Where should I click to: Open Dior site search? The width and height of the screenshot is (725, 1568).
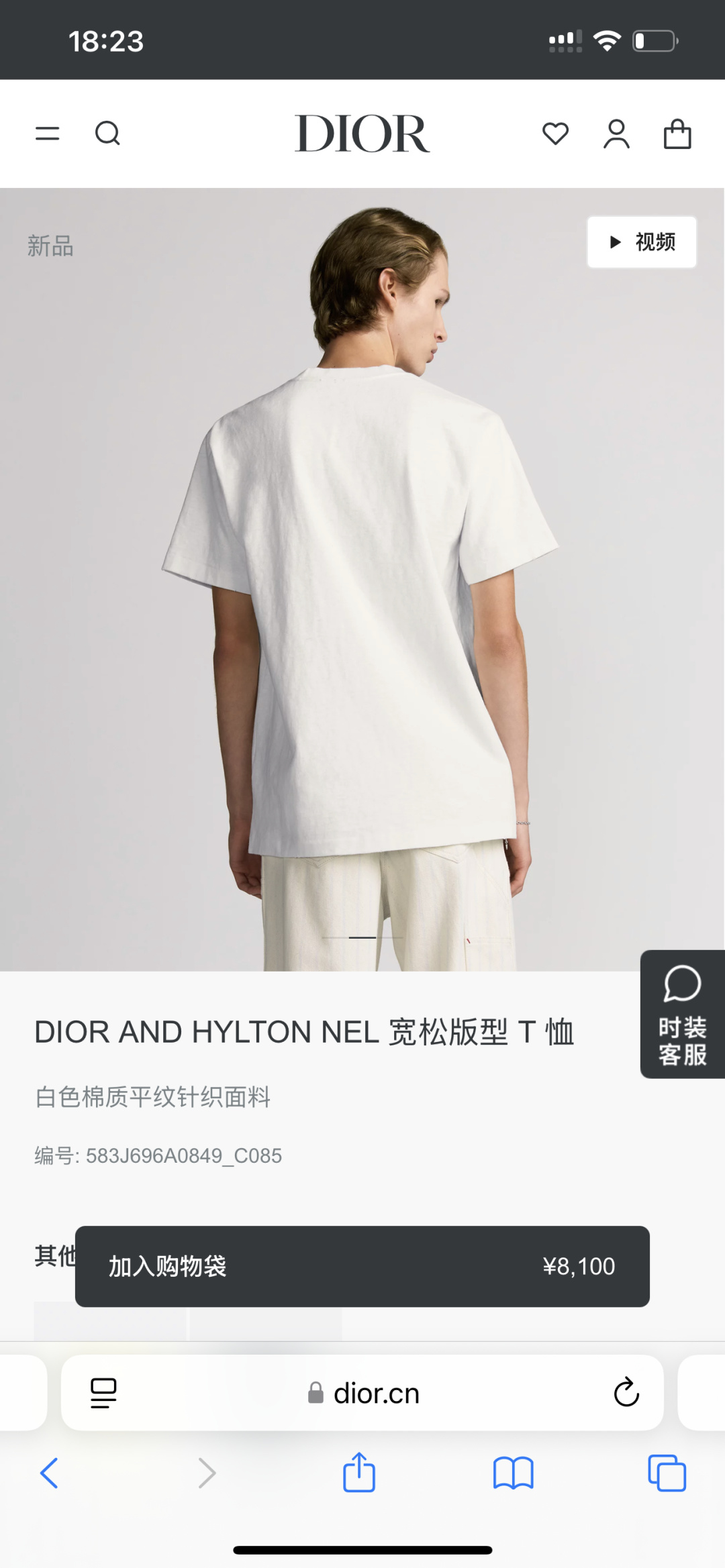(107, 134)
